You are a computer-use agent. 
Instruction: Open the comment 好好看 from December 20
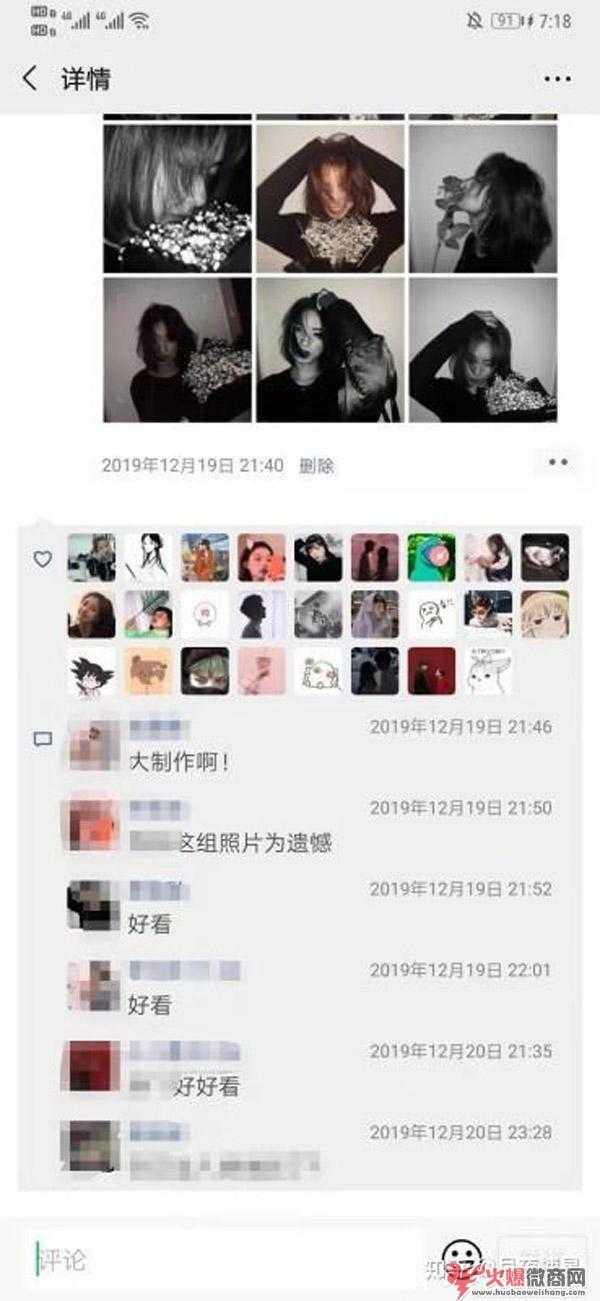[x=309, y=1070]
